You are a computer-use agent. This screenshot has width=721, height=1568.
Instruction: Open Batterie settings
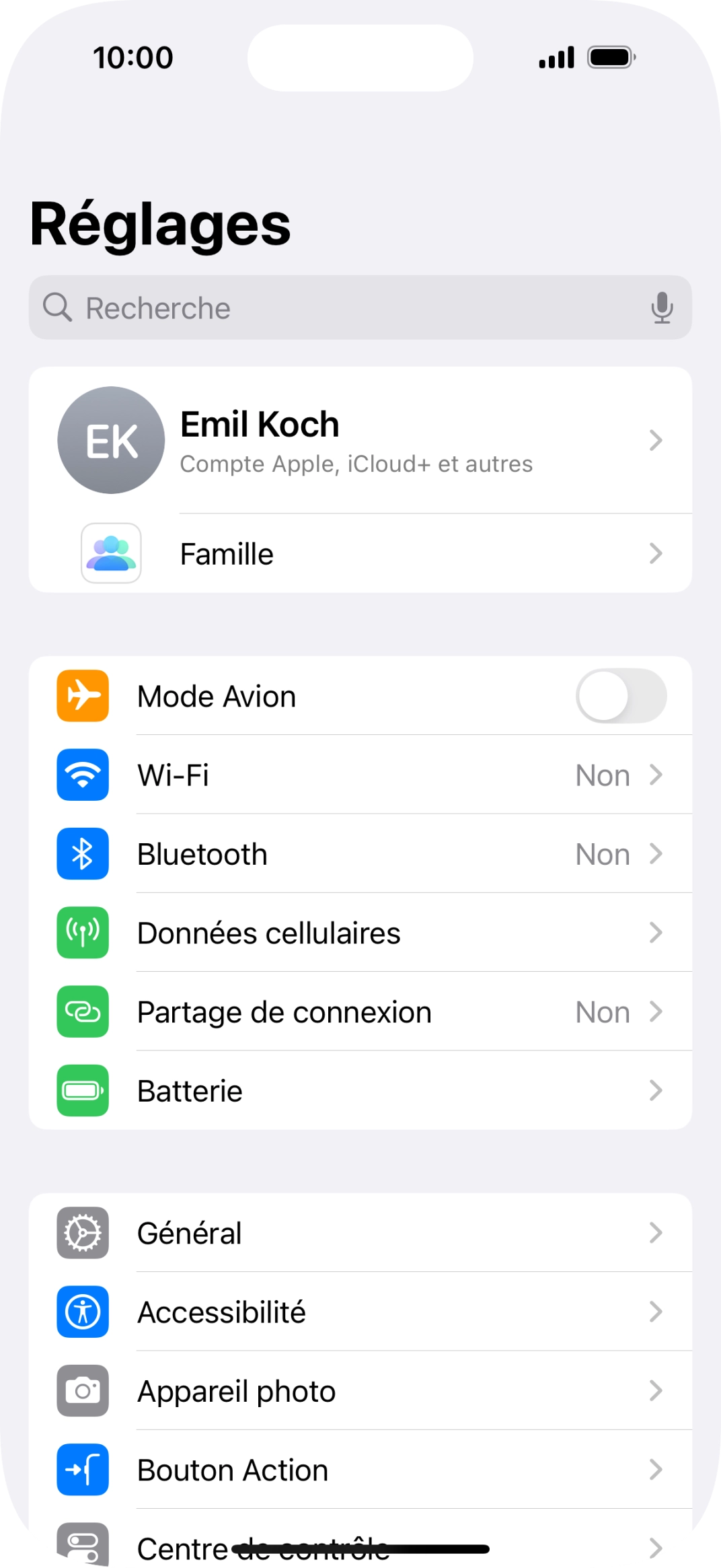360,1090
